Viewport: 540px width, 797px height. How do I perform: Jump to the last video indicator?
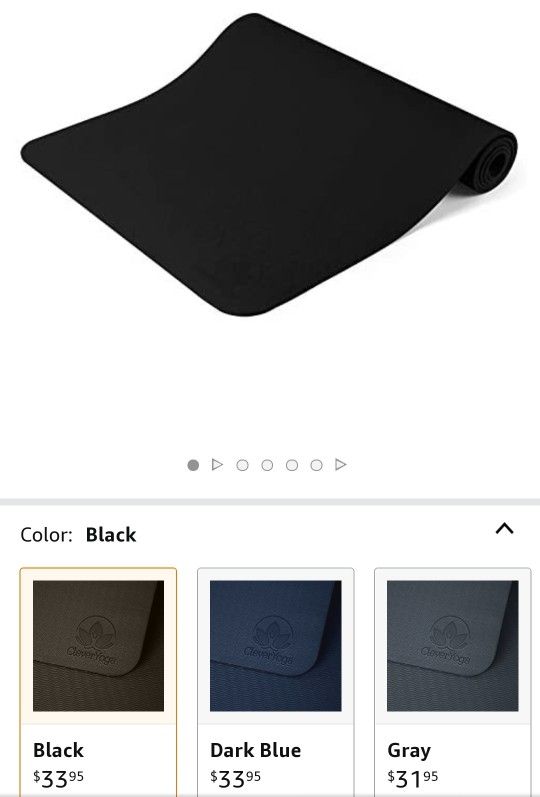[341, 465]
